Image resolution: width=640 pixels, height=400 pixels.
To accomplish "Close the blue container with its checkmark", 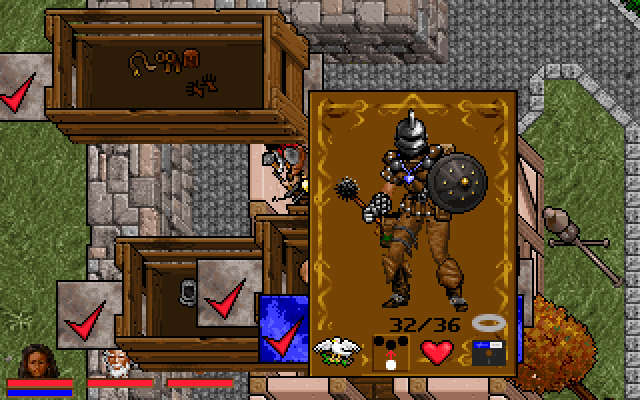I will (283, 340).
